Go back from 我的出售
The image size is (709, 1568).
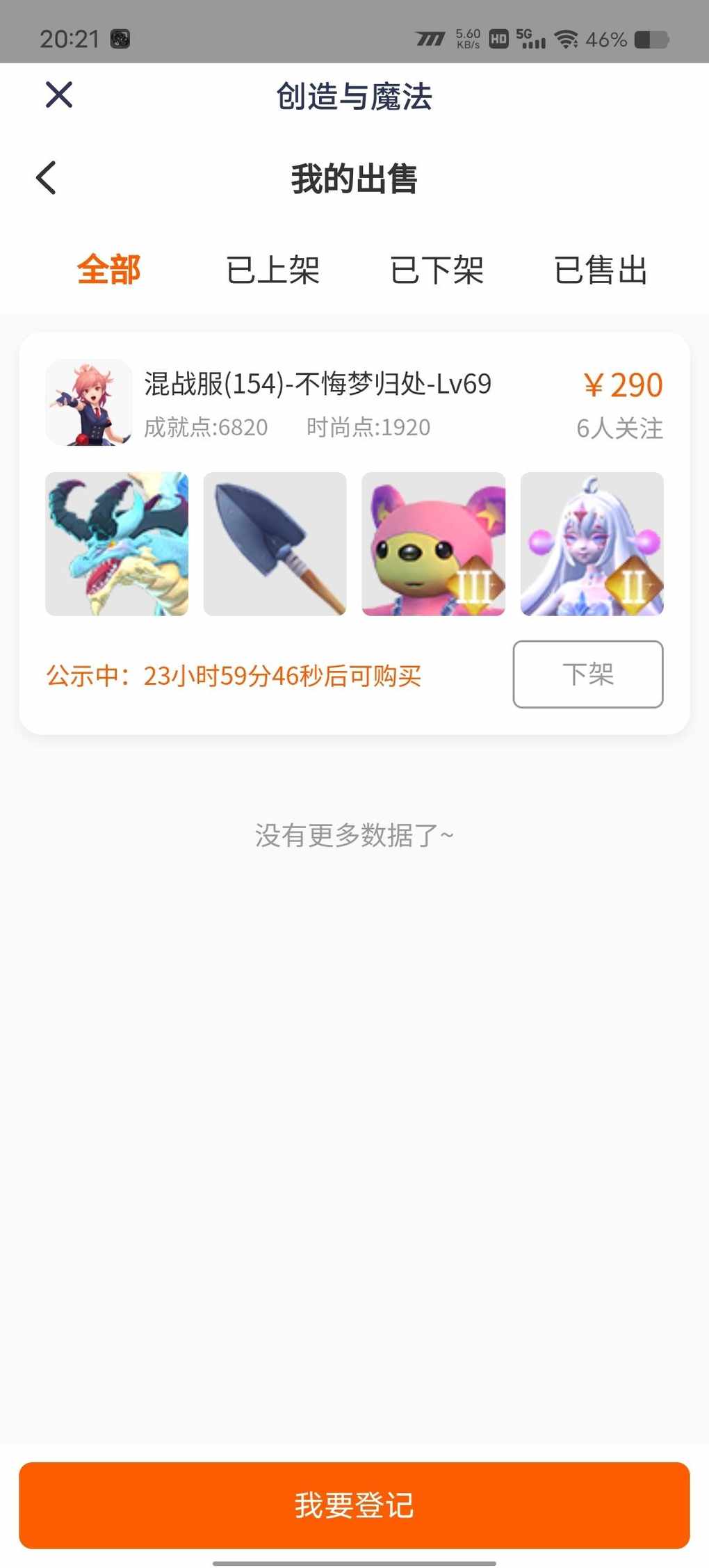click(x=47, y=178)
